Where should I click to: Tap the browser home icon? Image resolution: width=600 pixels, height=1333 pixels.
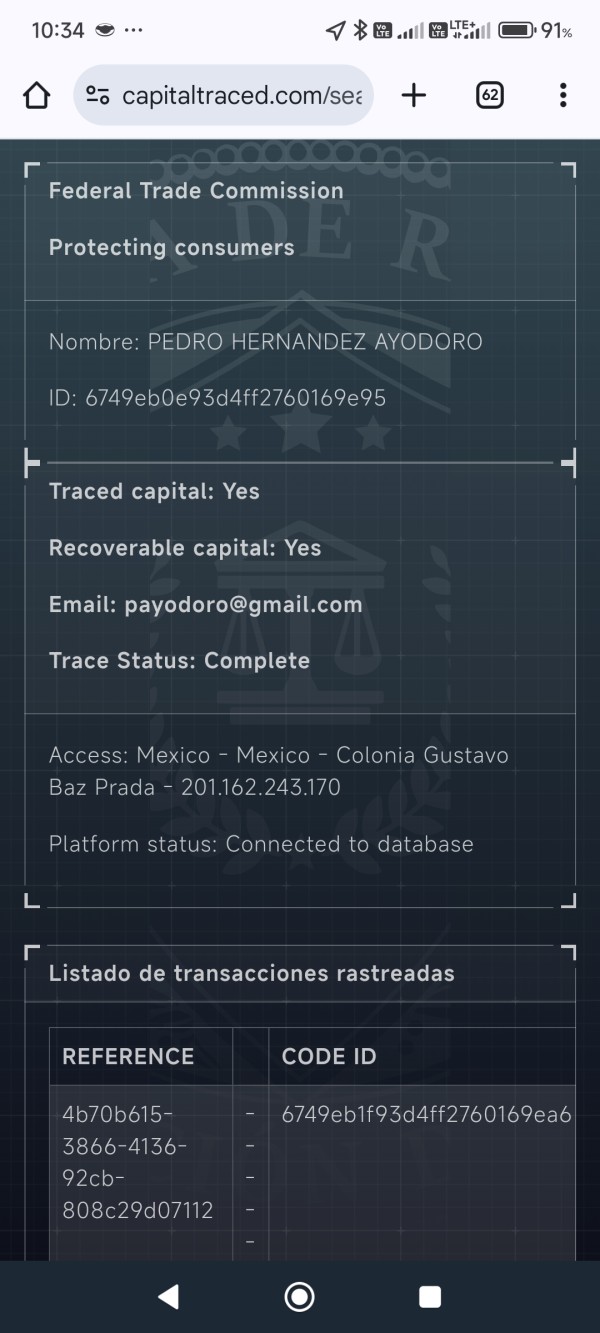coord(36,96)
